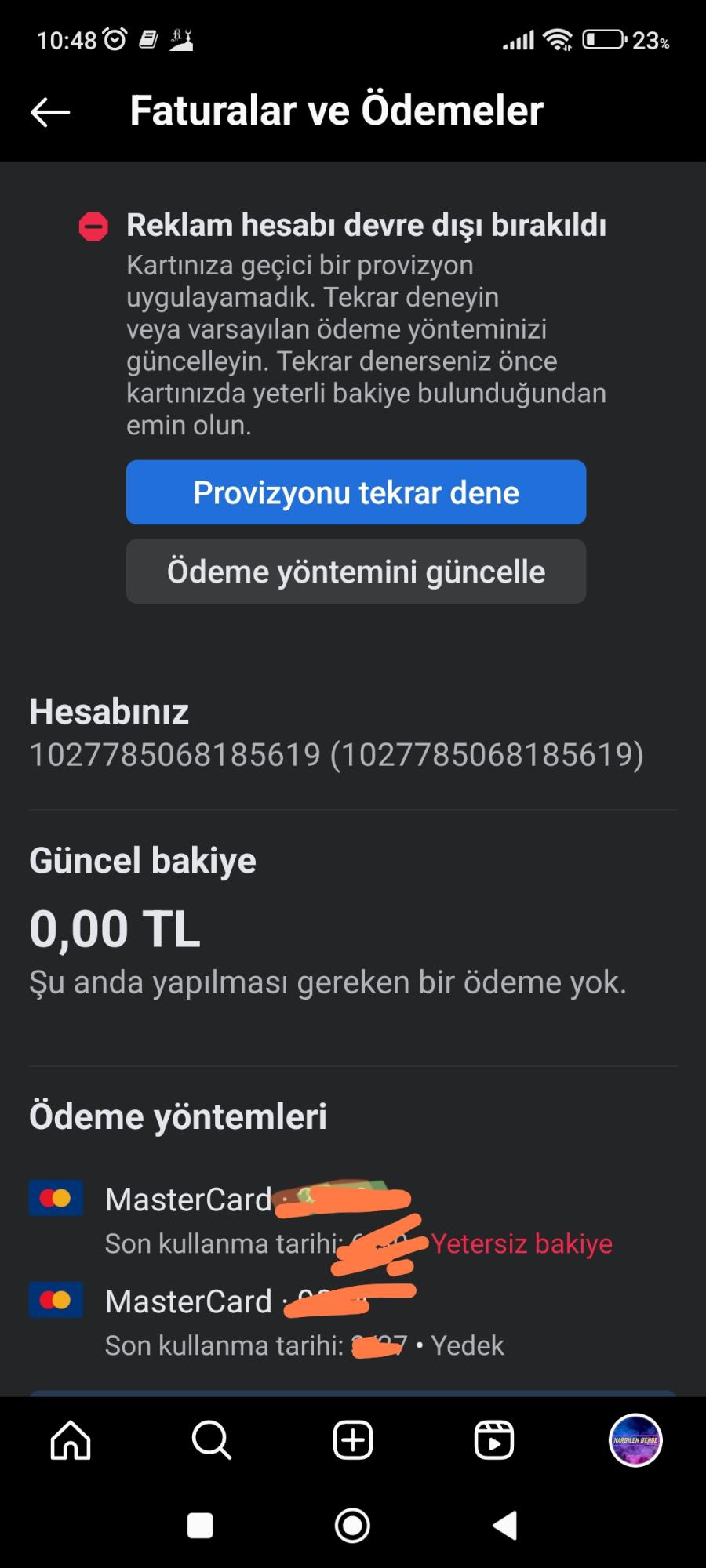Tap the back arrow at top left
This screenshot has width=706, height=1568.
coord(49,111)
